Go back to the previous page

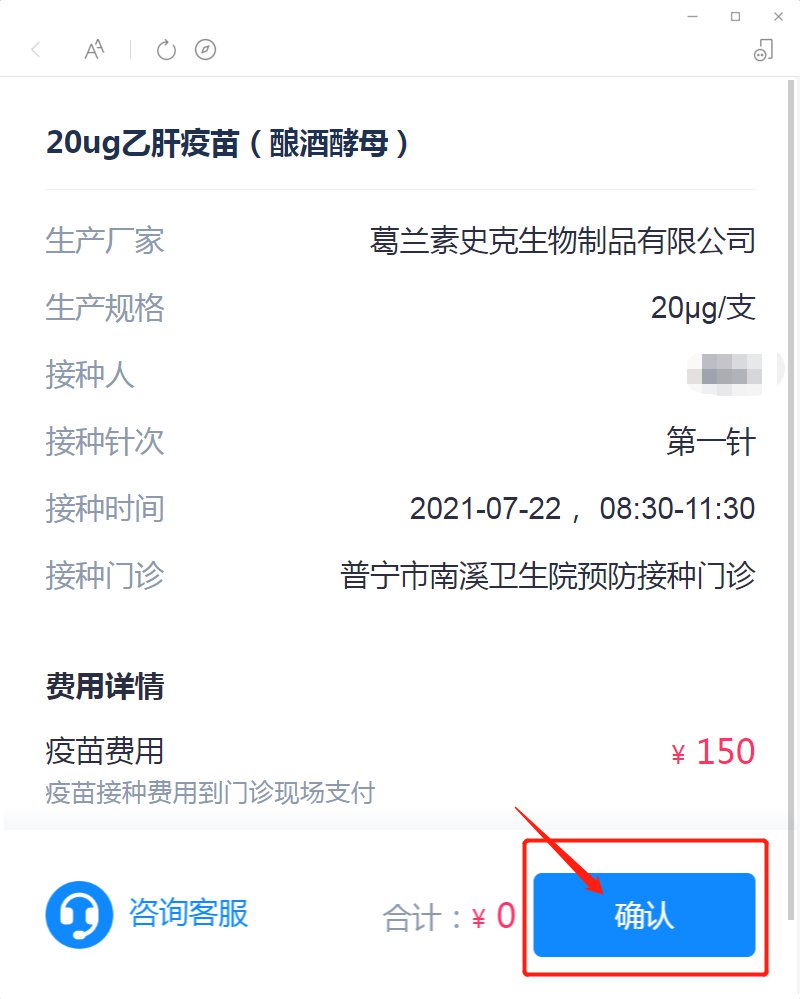[36, 50]
